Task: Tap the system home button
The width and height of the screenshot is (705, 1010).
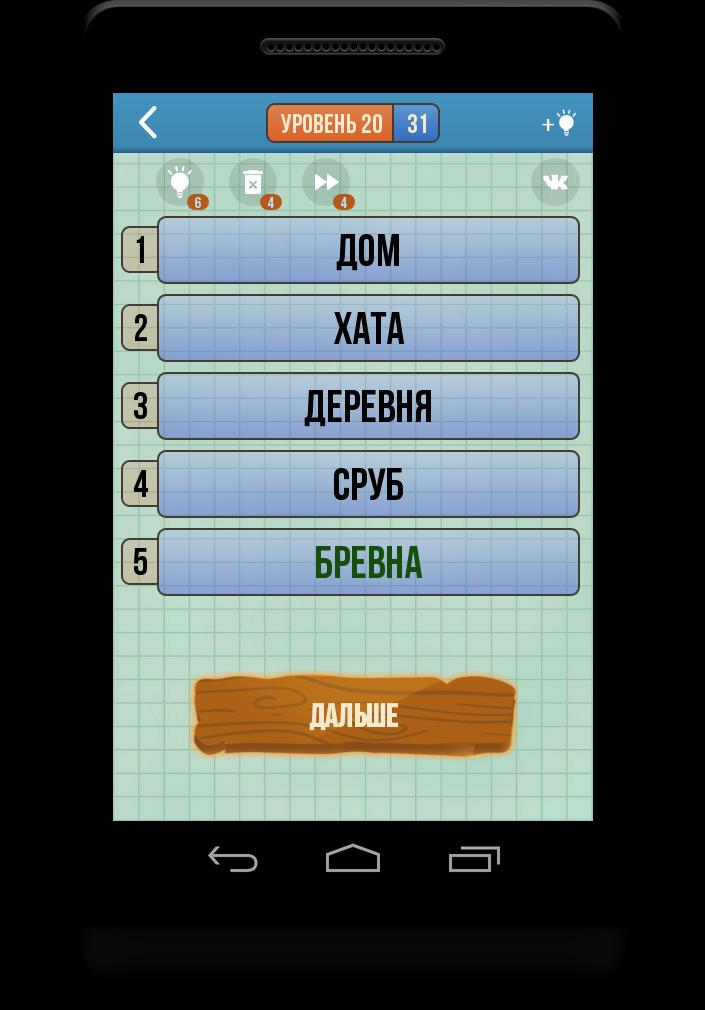Action: pyautogui.click(x=353, y=858)
